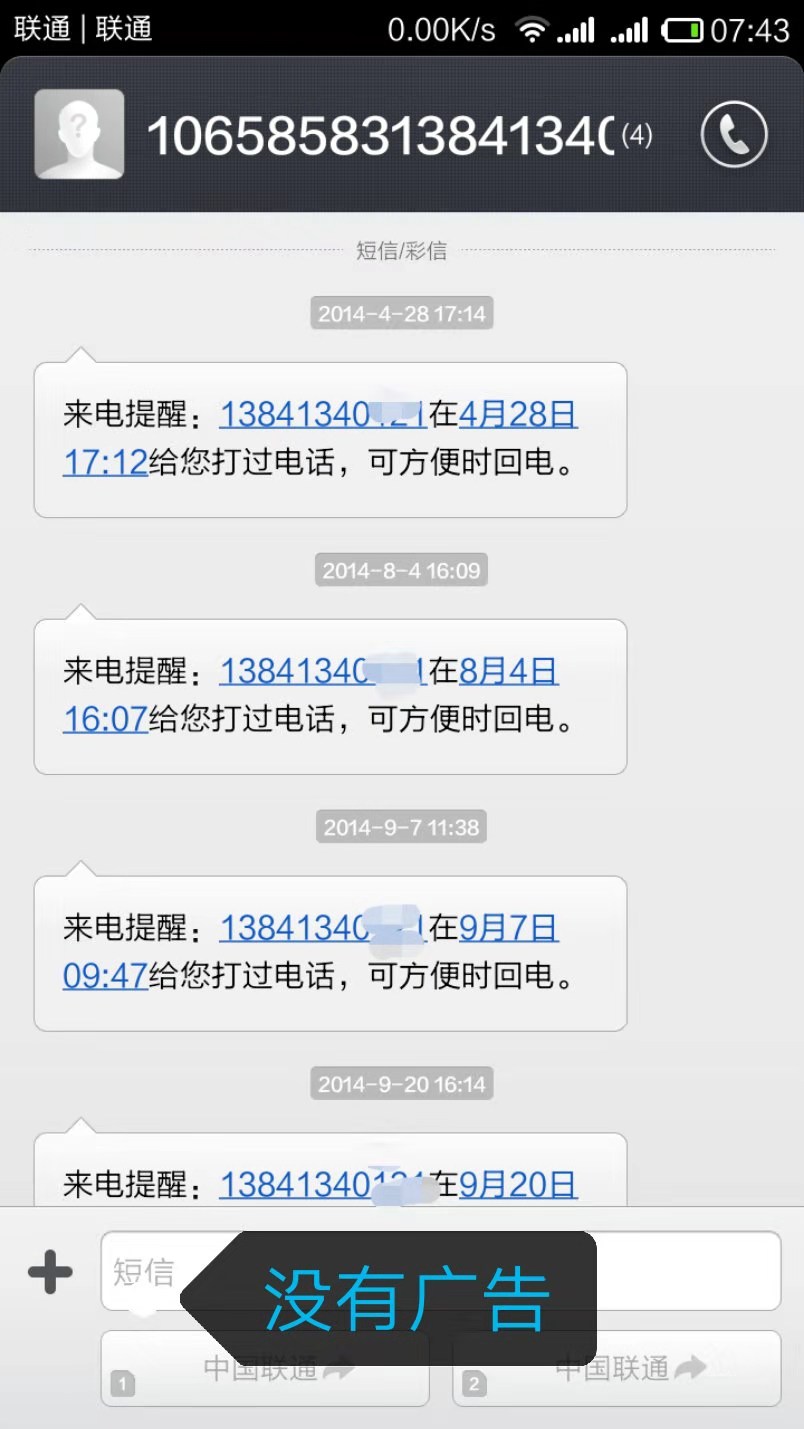This screenshot has width=804, height=1429.
Task: Call the sender using the phone icon
Action: (x=734, y=135)
